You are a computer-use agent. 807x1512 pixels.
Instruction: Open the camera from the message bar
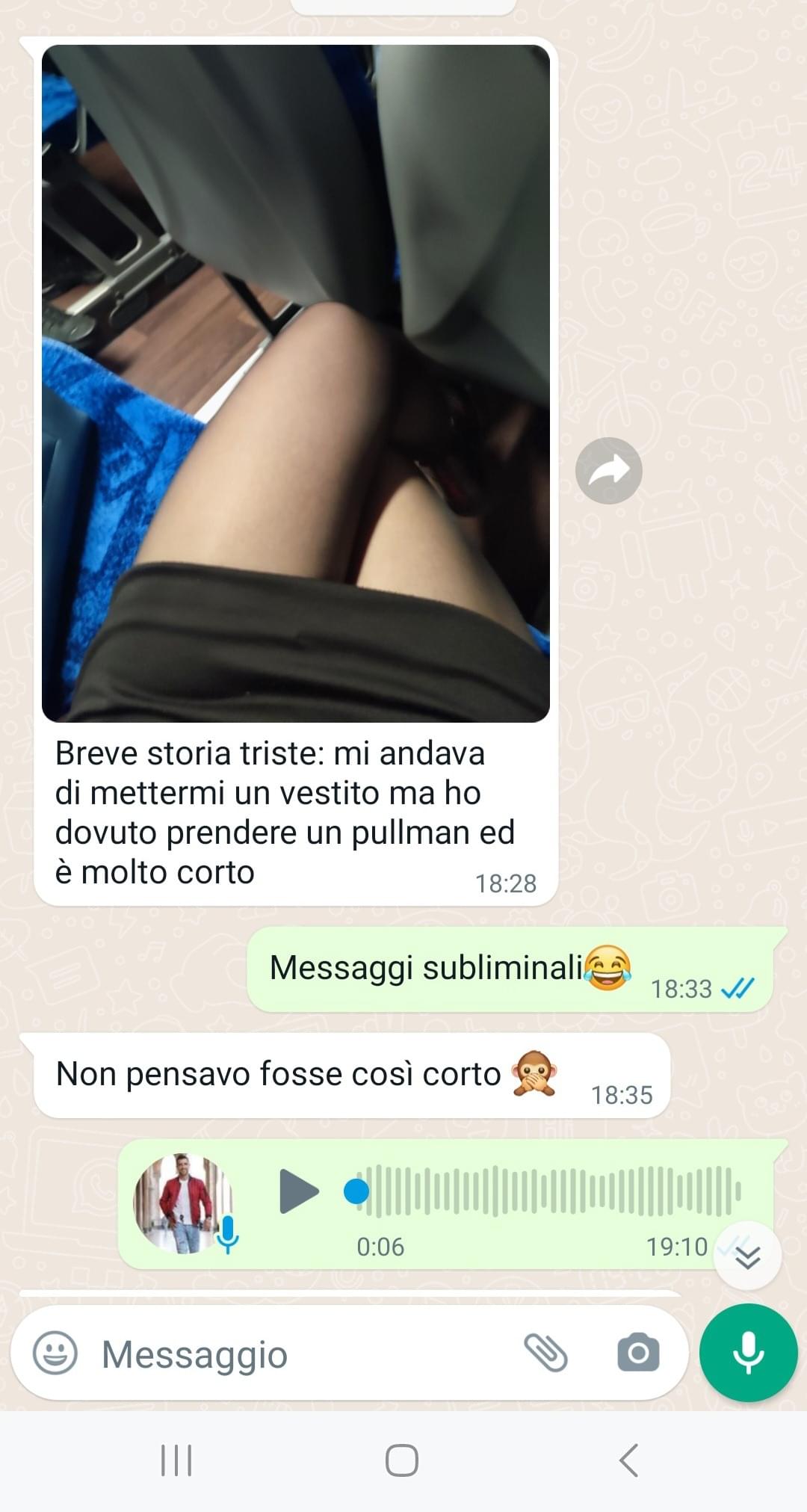tap(638, 1353)
